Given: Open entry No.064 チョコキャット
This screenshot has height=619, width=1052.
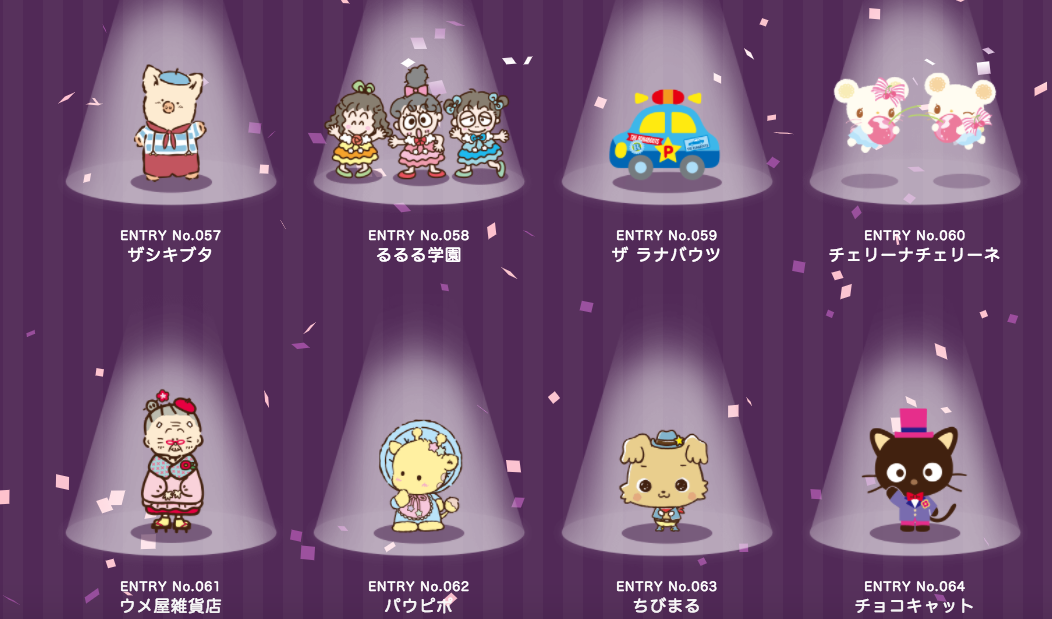Looking at the screenshot, I should coord(914,472).
